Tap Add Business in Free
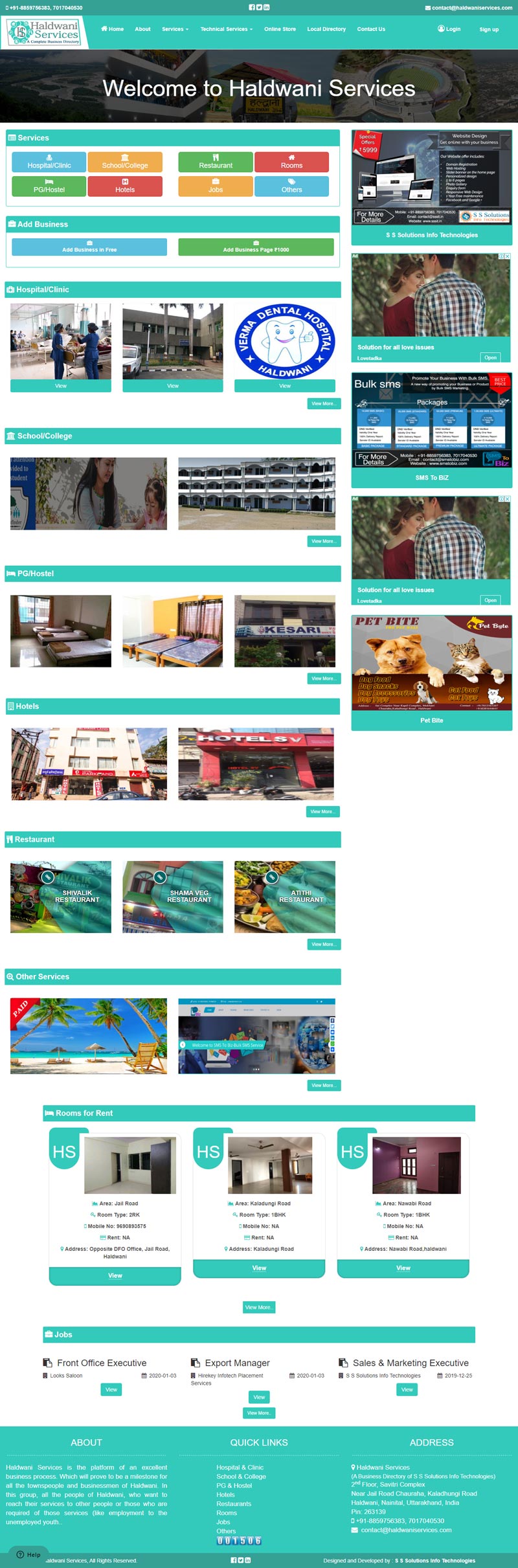The height and width of the screenshot is (1568, 518). click(x=89, y=247)
